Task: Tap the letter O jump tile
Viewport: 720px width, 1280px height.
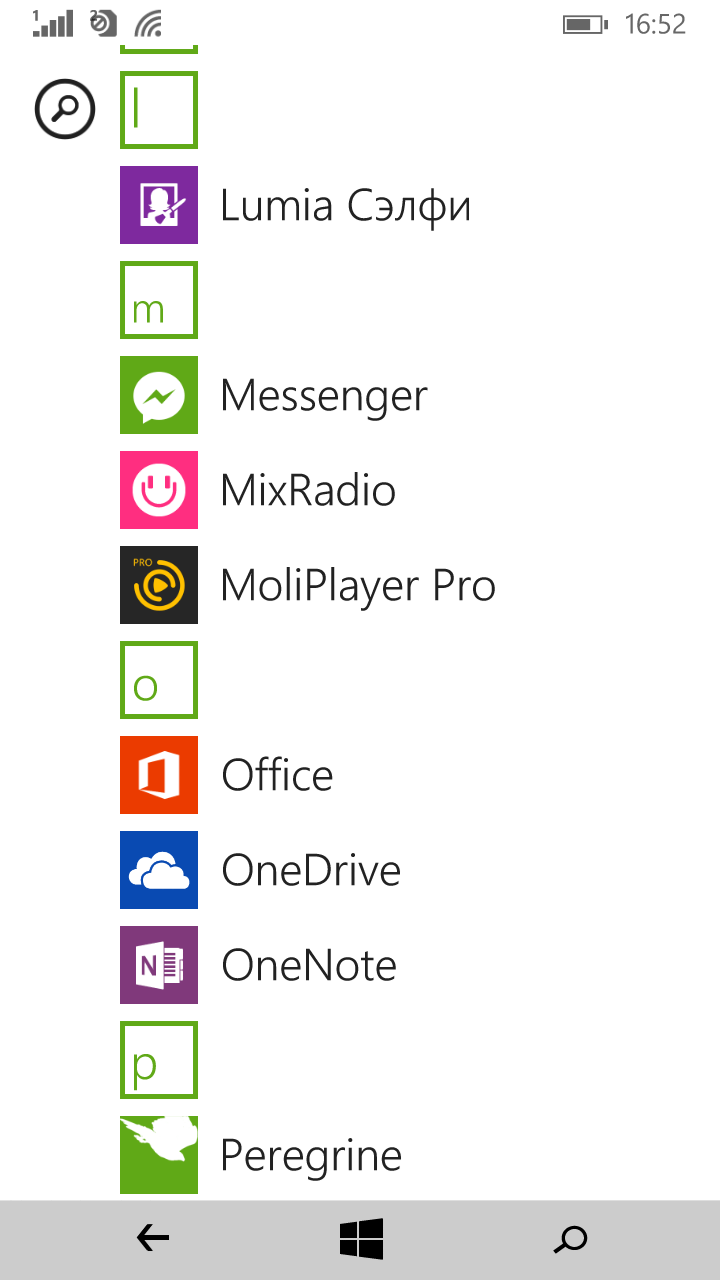Action: coord(159,680)
